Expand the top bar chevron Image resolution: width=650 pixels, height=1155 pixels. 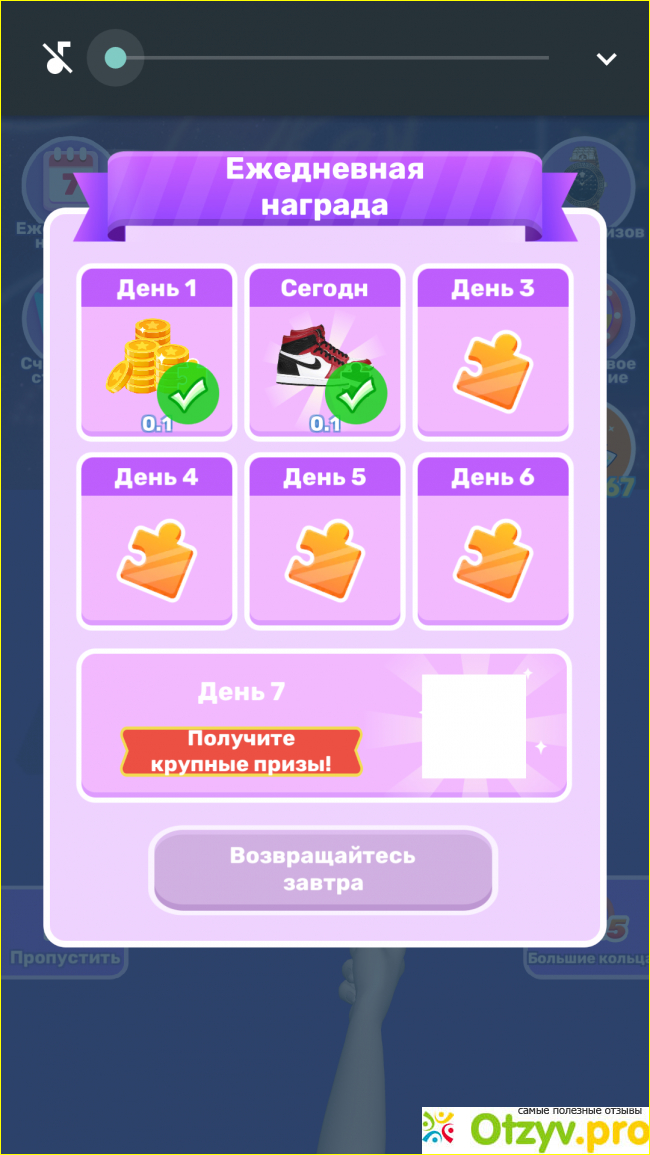pos(606,59)
